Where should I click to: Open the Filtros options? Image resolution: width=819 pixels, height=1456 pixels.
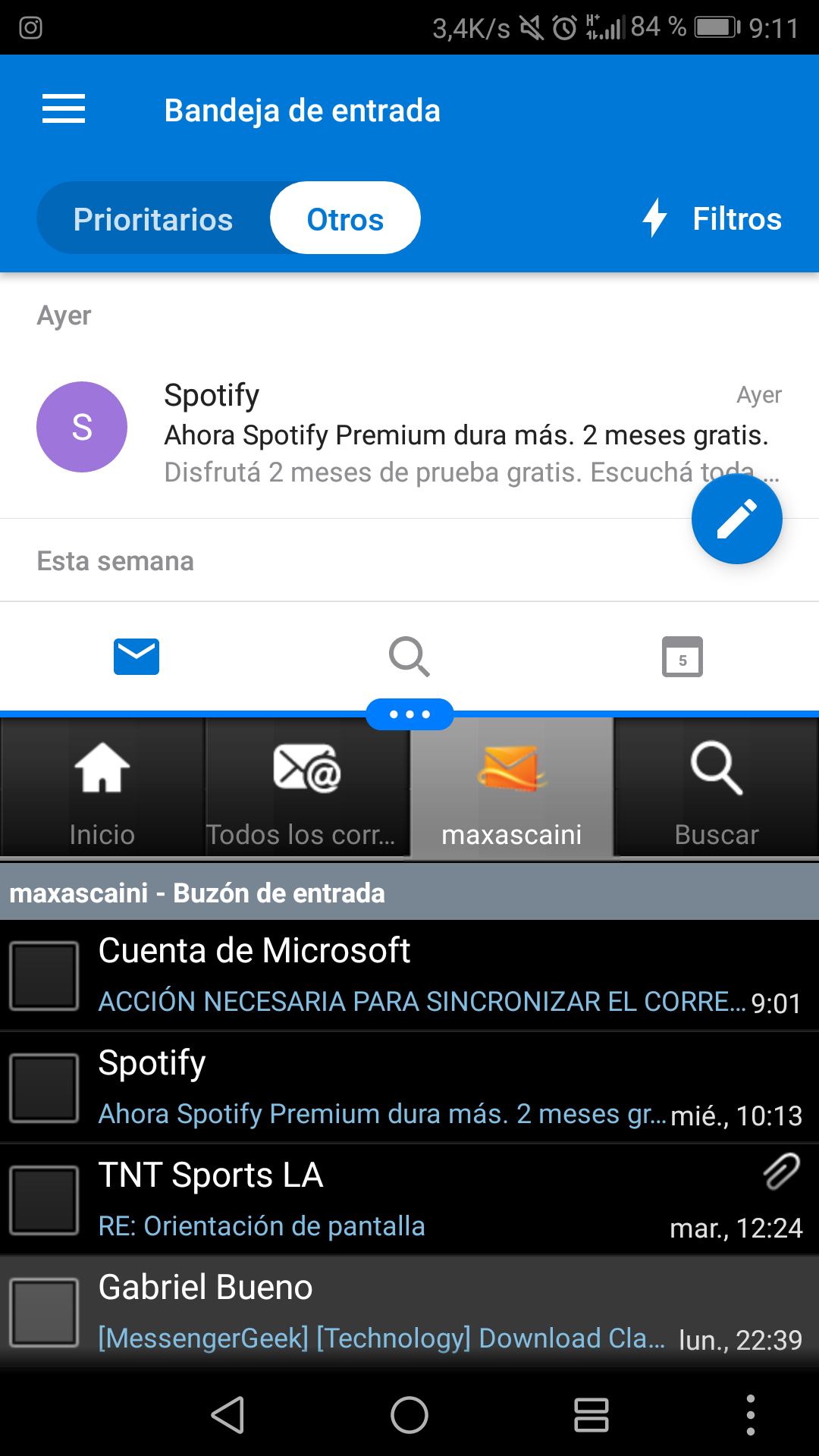(712, 219)
